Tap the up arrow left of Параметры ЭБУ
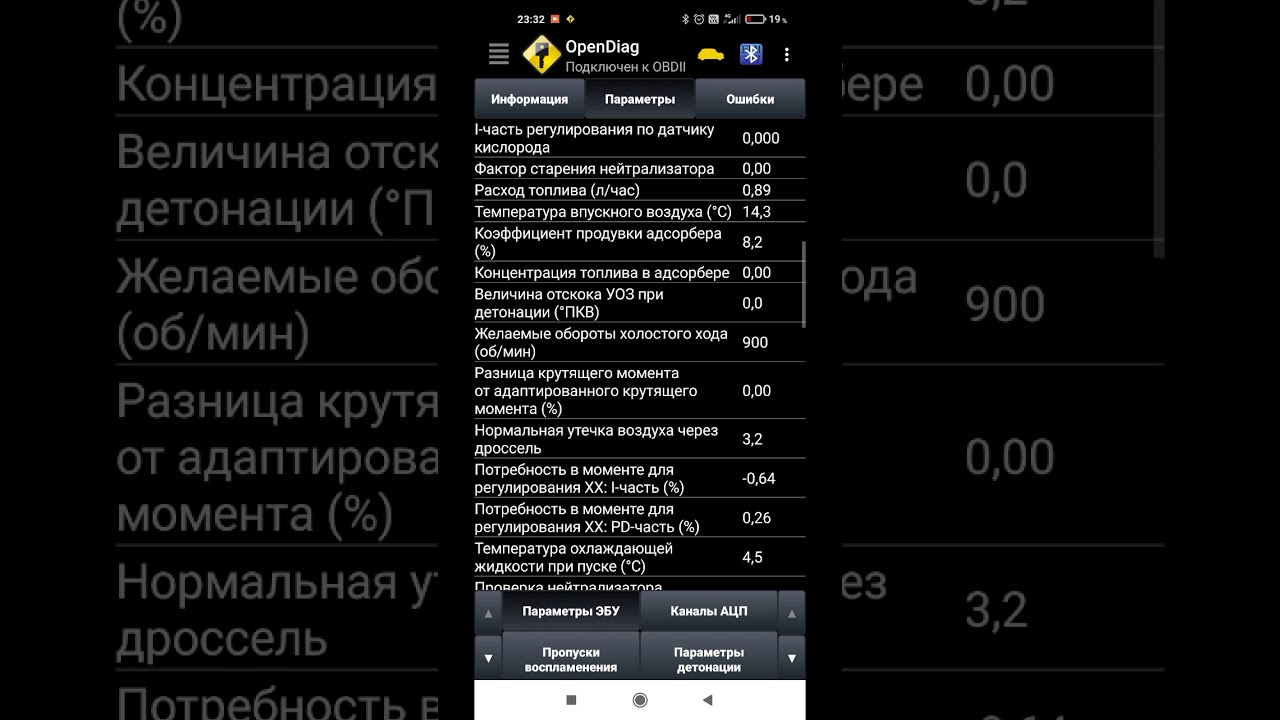 488,613
